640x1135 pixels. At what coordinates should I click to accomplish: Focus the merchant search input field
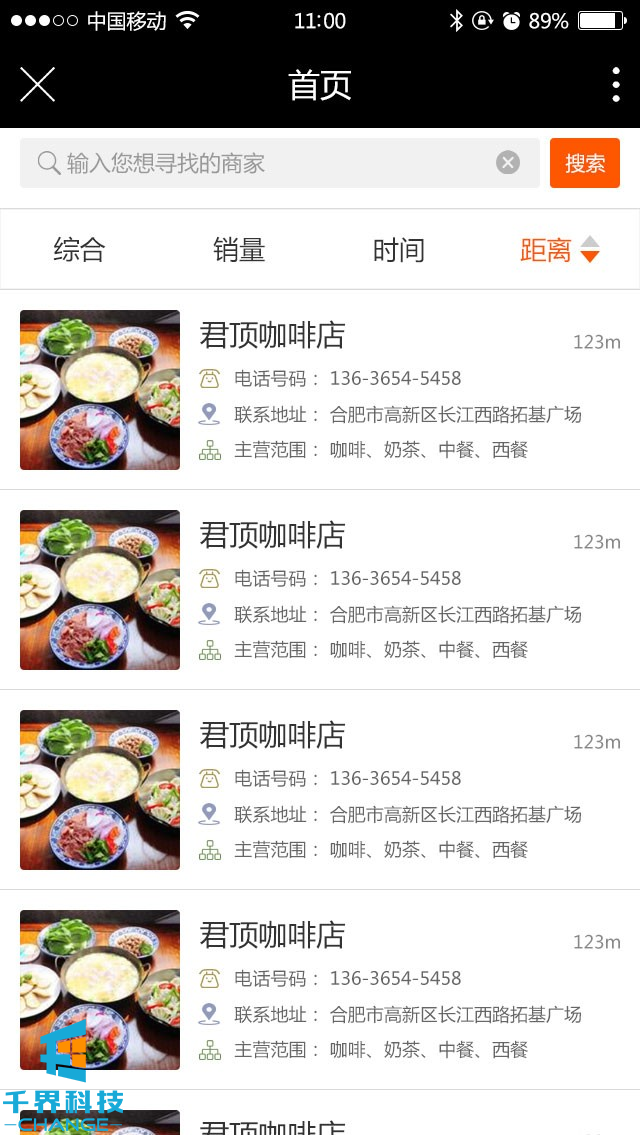coord(270,163)
